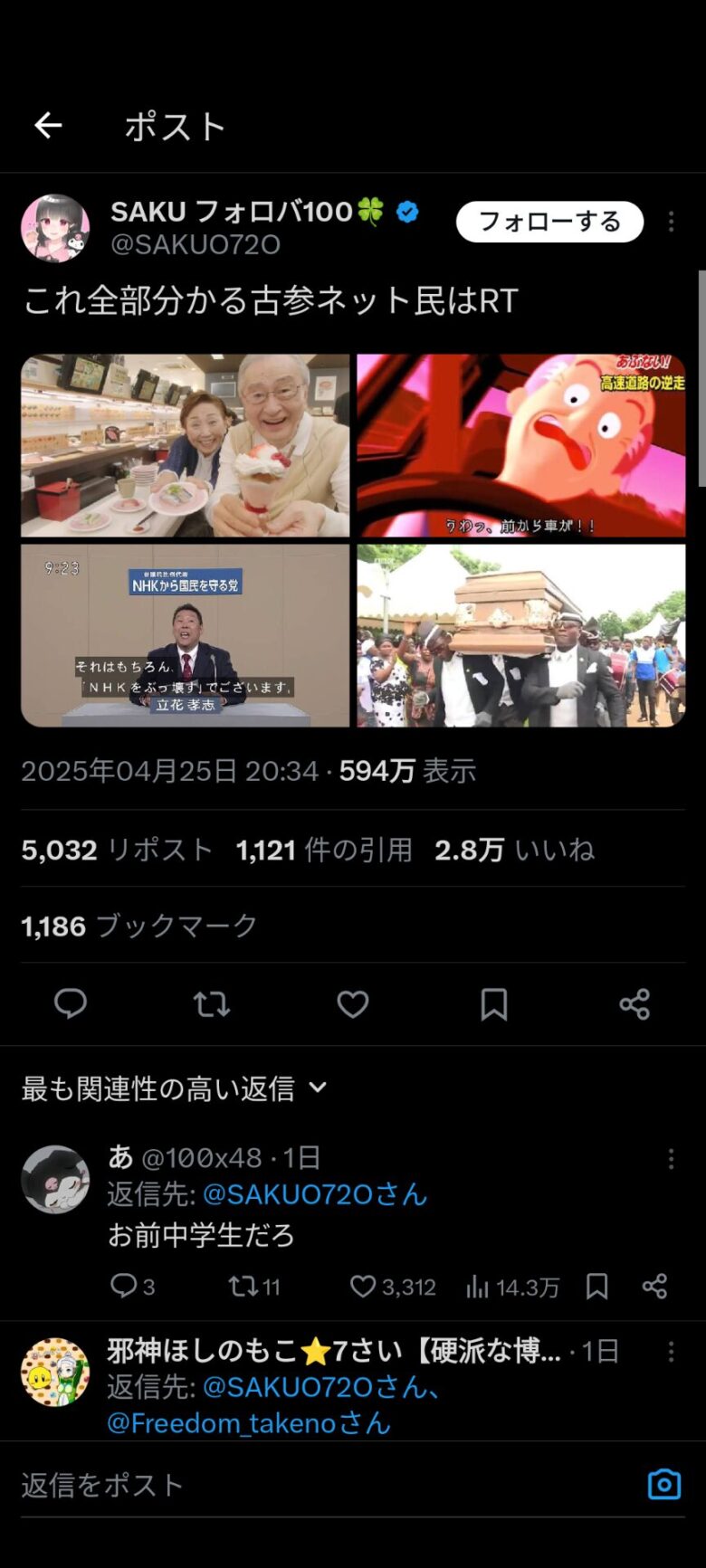The image size is (706, 1568).
Task: Bookmark SAKU's post
Action: point(494,1003)
